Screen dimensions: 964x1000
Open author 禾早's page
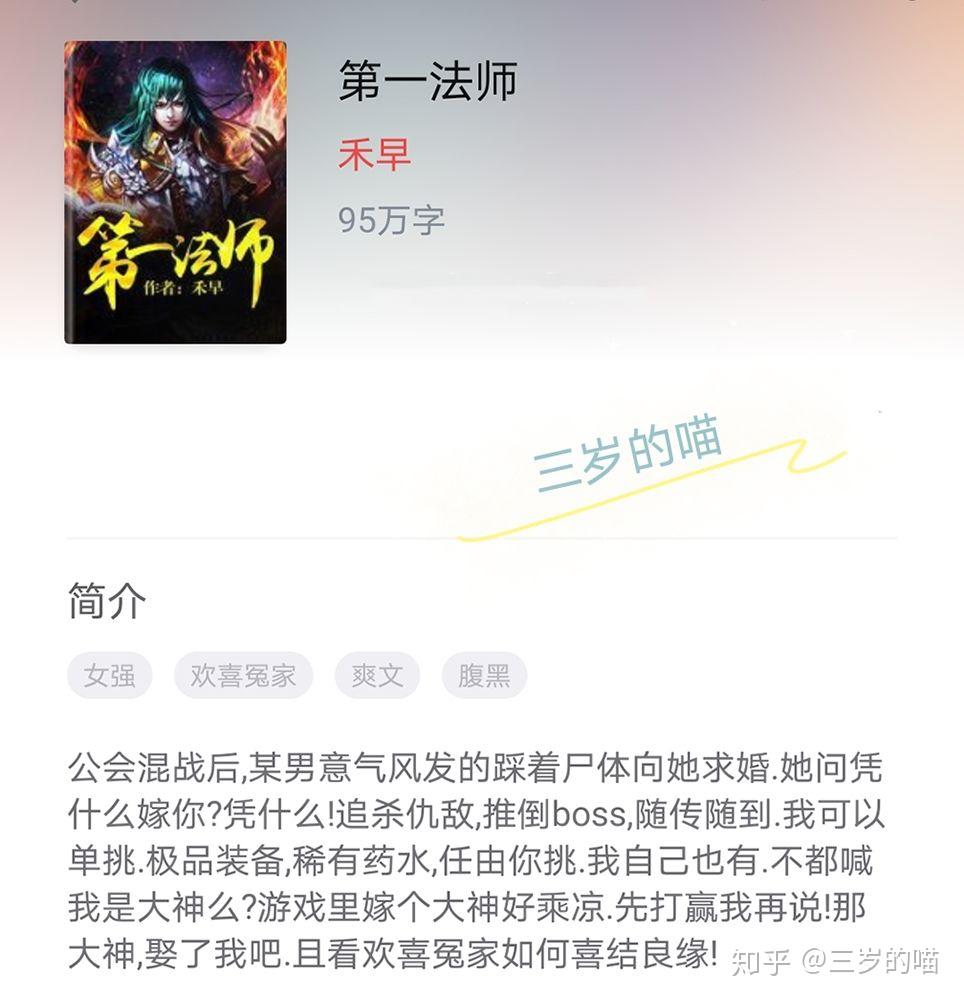(375, 155)
